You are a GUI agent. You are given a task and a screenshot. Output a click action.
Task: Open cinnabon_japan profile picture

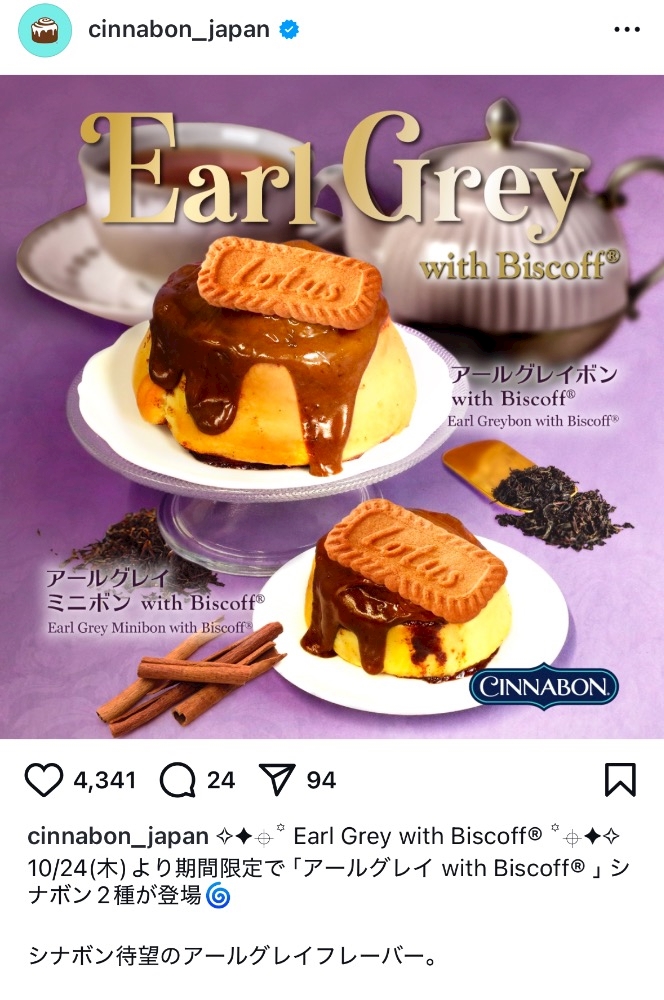(x=45, y=30)
